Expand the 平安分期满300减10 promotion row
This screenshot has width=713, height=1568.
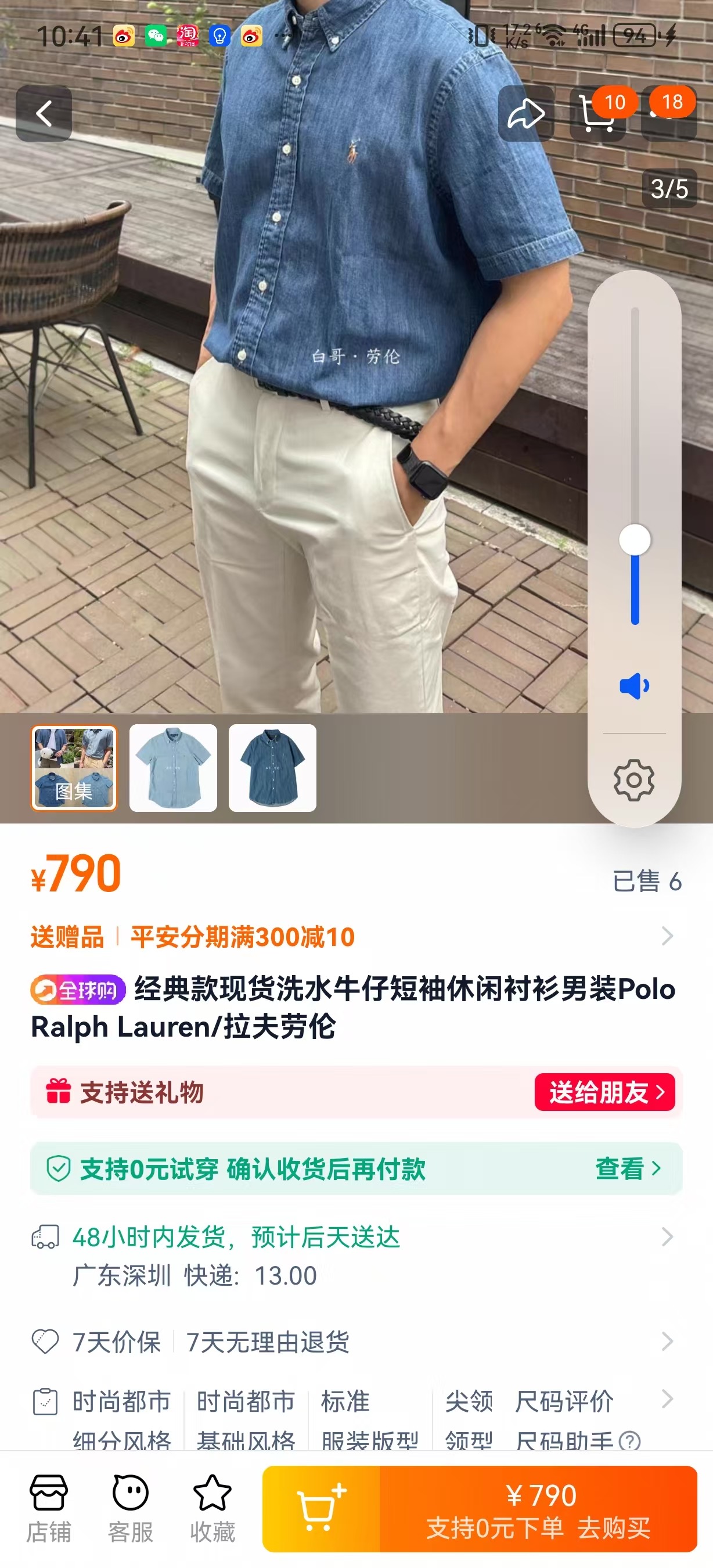point(667,936)
